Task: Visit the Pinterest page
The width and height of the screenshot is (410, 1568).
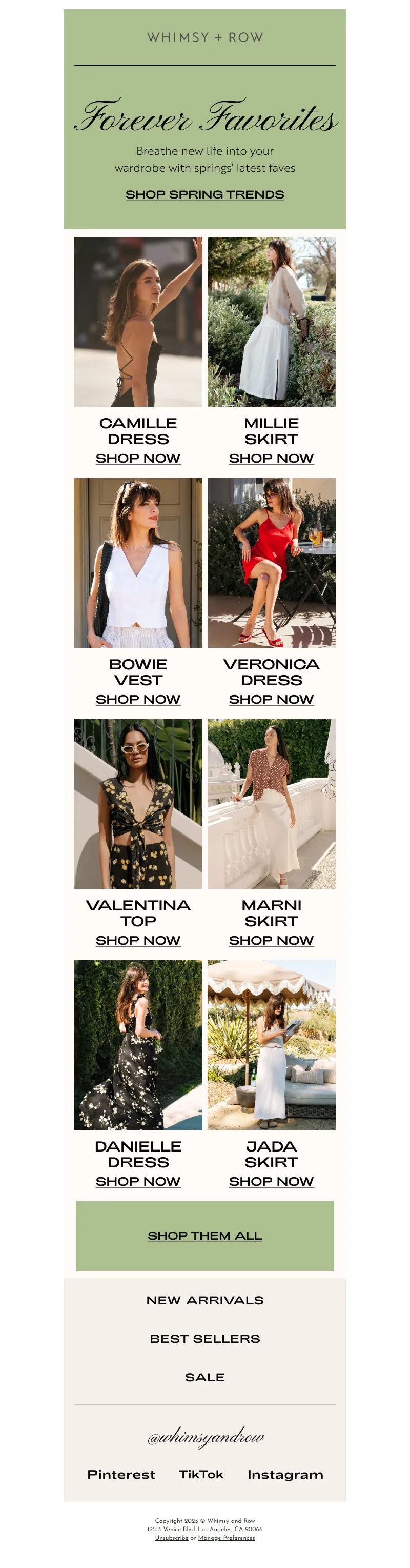Action: 121,1474
